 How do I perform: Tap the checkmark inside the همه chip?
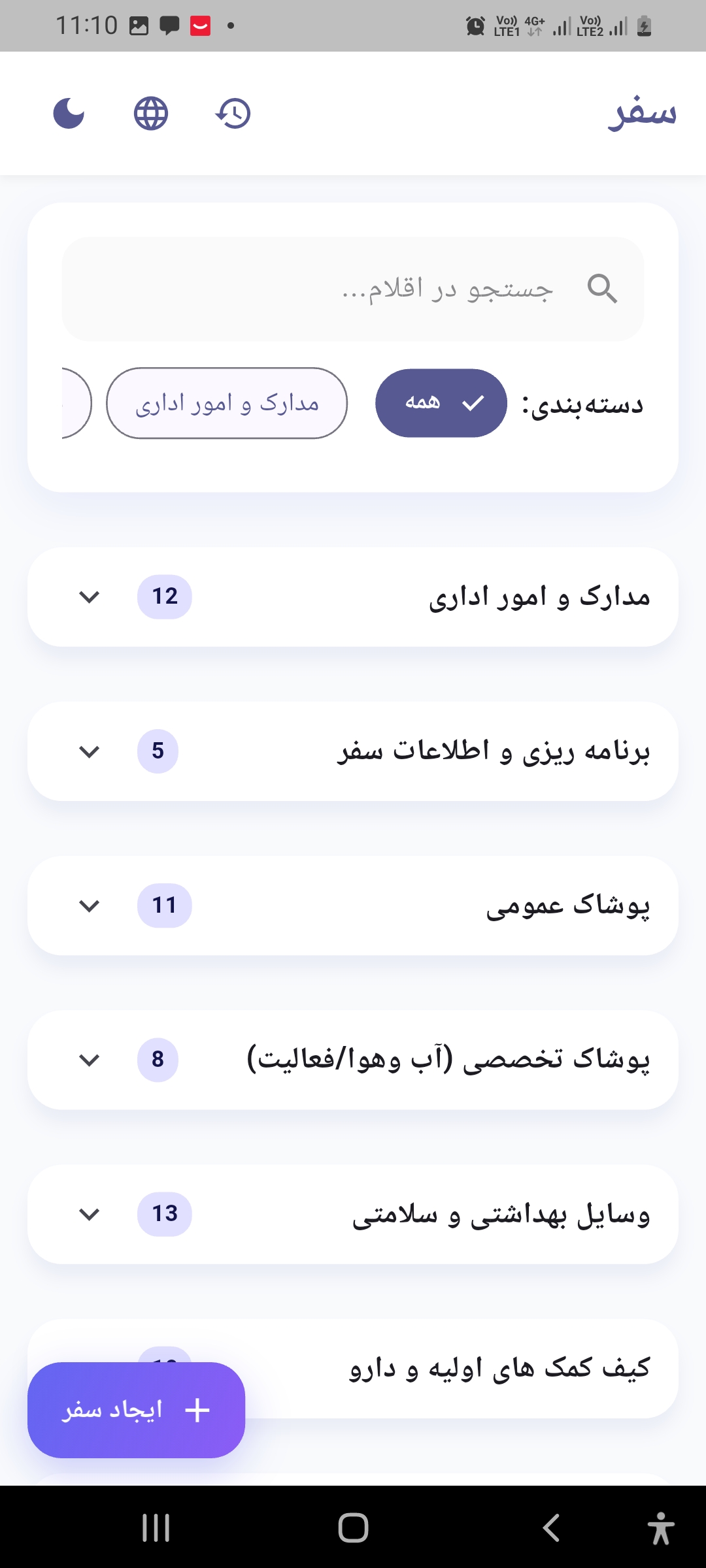472,404
